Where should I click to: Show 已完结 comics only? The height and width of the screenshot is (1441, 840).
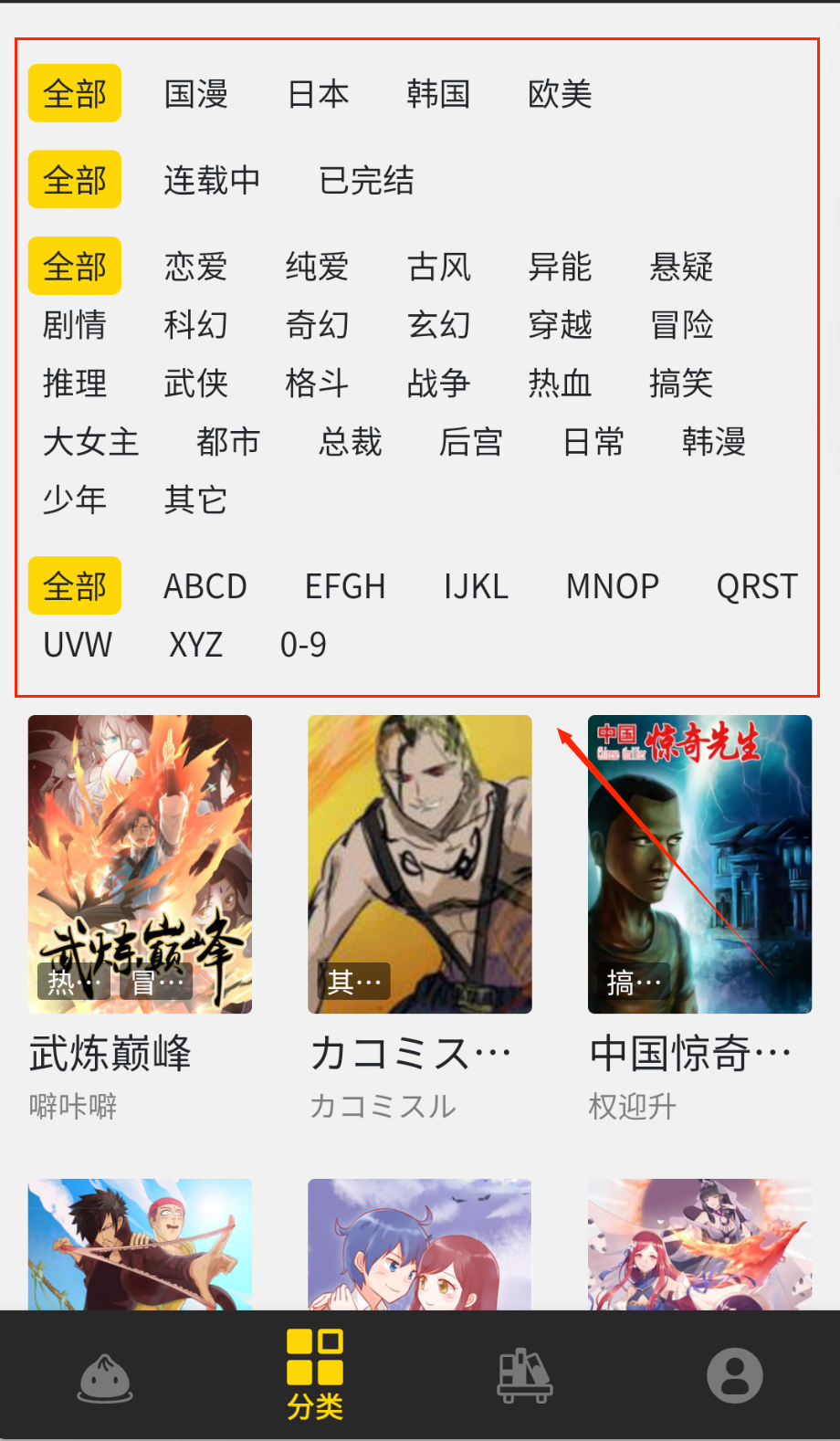point(366,180)
